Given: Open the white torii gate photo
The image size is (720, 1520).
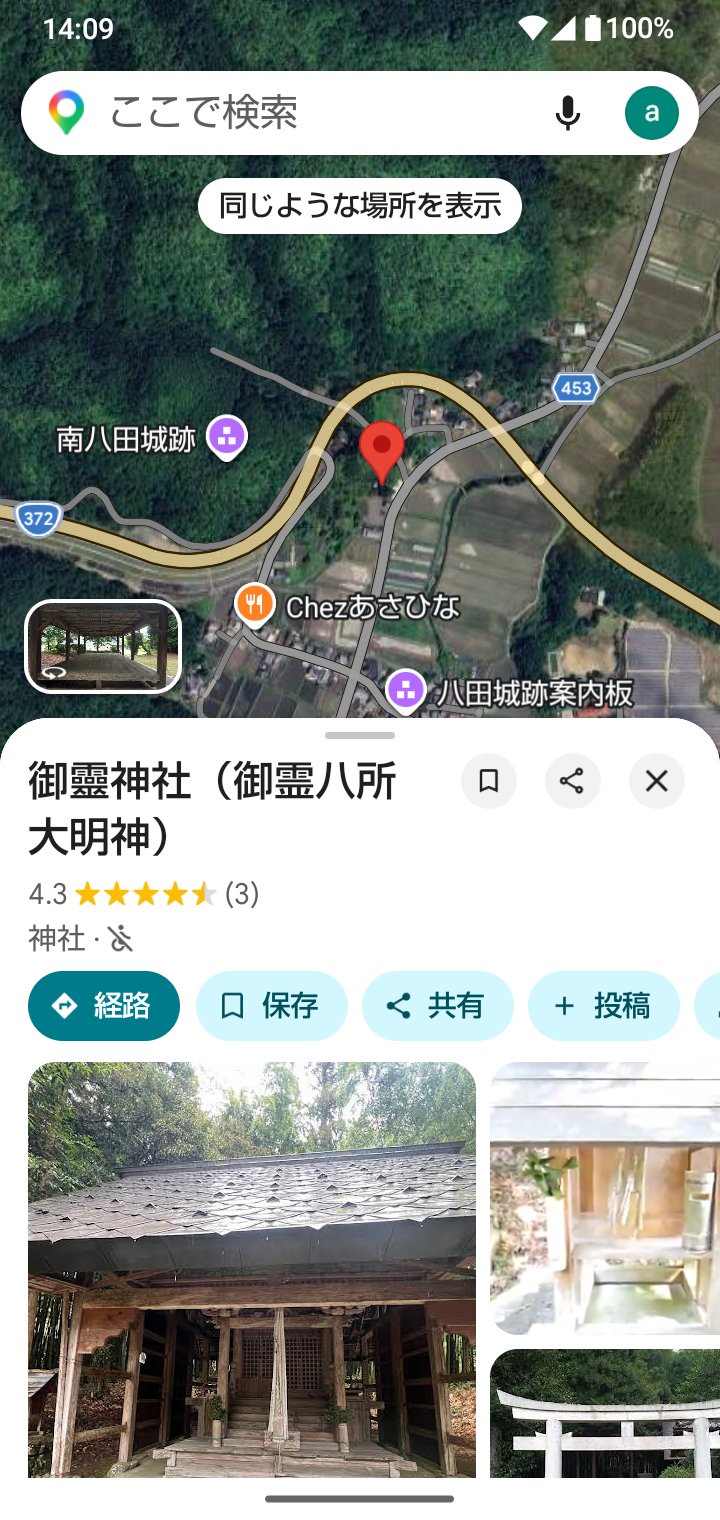Looking at the screenshot, I should [605, 1413].
